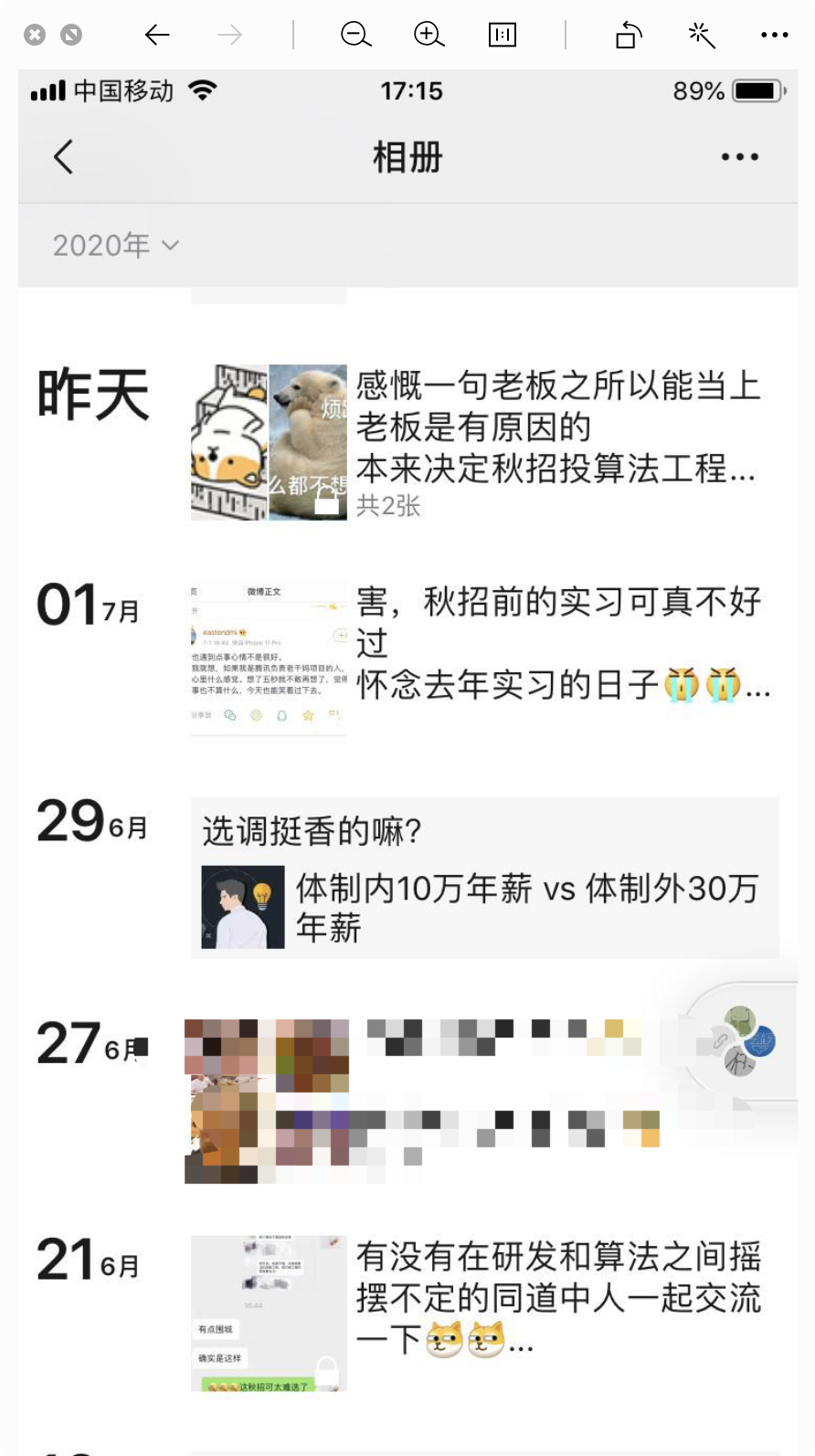Show image at actual 1:1 size
This screenshot has width=815, height=1456.
(502, 36)
